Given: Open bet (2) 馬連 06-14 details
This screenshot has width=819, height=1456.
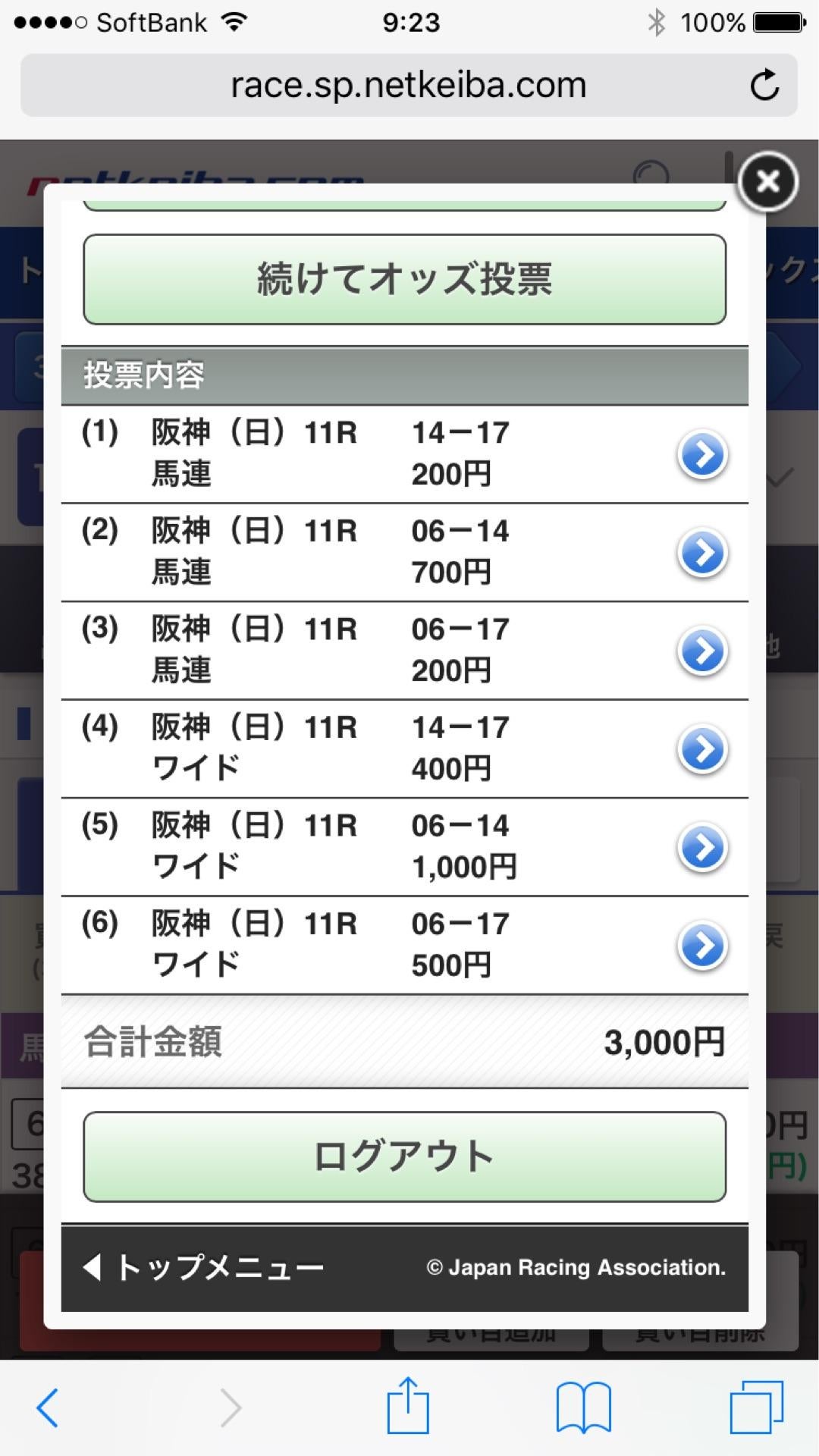Looking at the screenshot, I should pyautogui.click(x=702, y=553).
